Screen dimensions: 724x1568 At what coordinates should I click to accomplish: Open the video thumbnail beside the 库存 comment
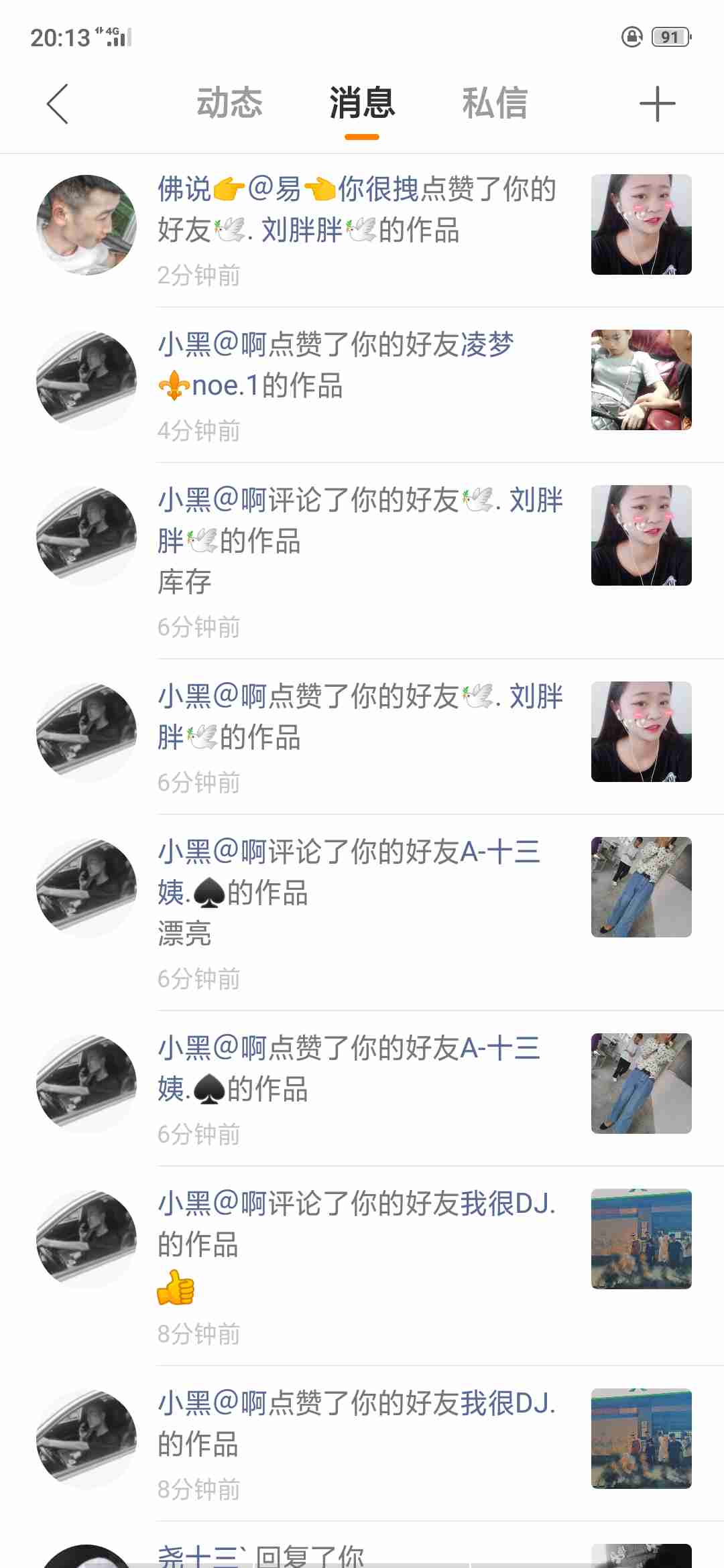[x=641, y=535]
